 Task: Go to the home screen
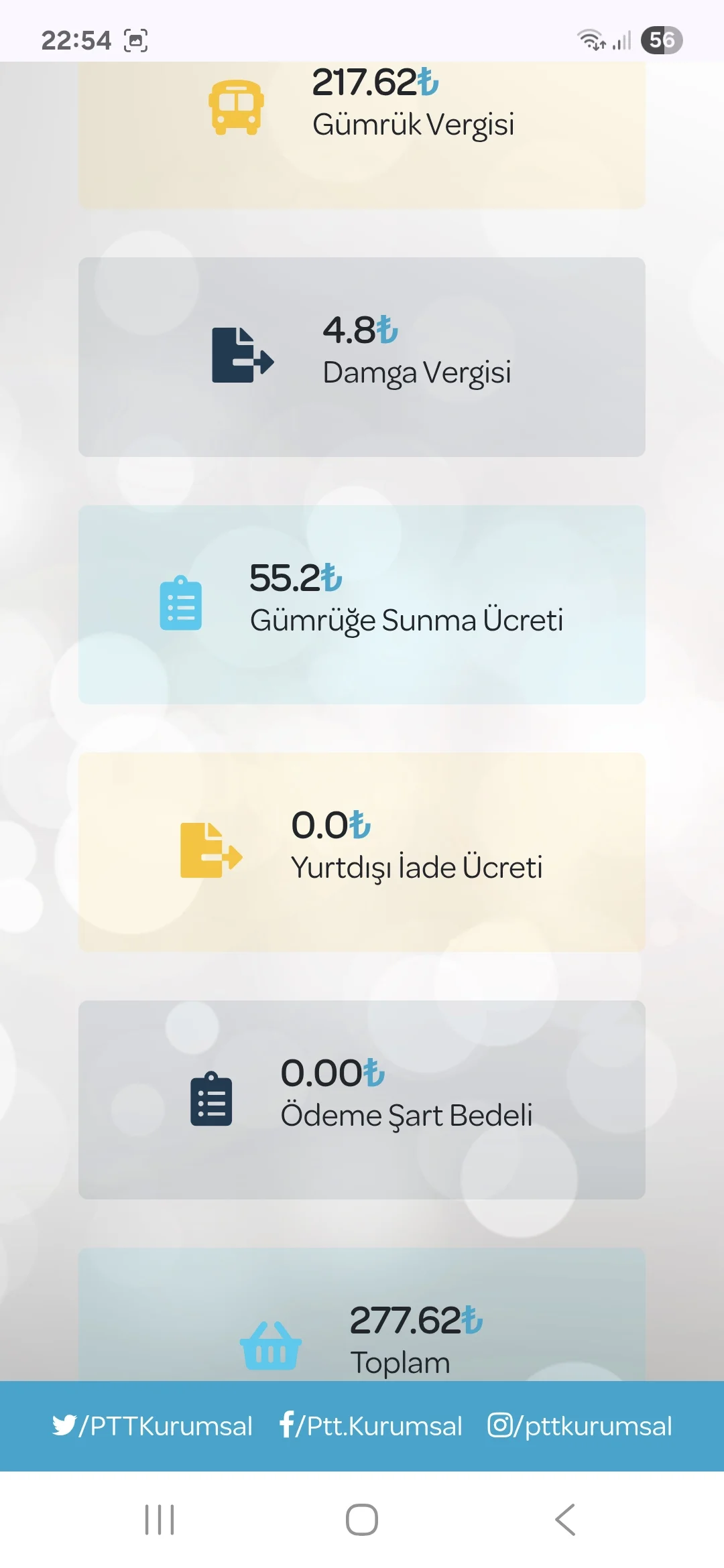pos(361,1519)
